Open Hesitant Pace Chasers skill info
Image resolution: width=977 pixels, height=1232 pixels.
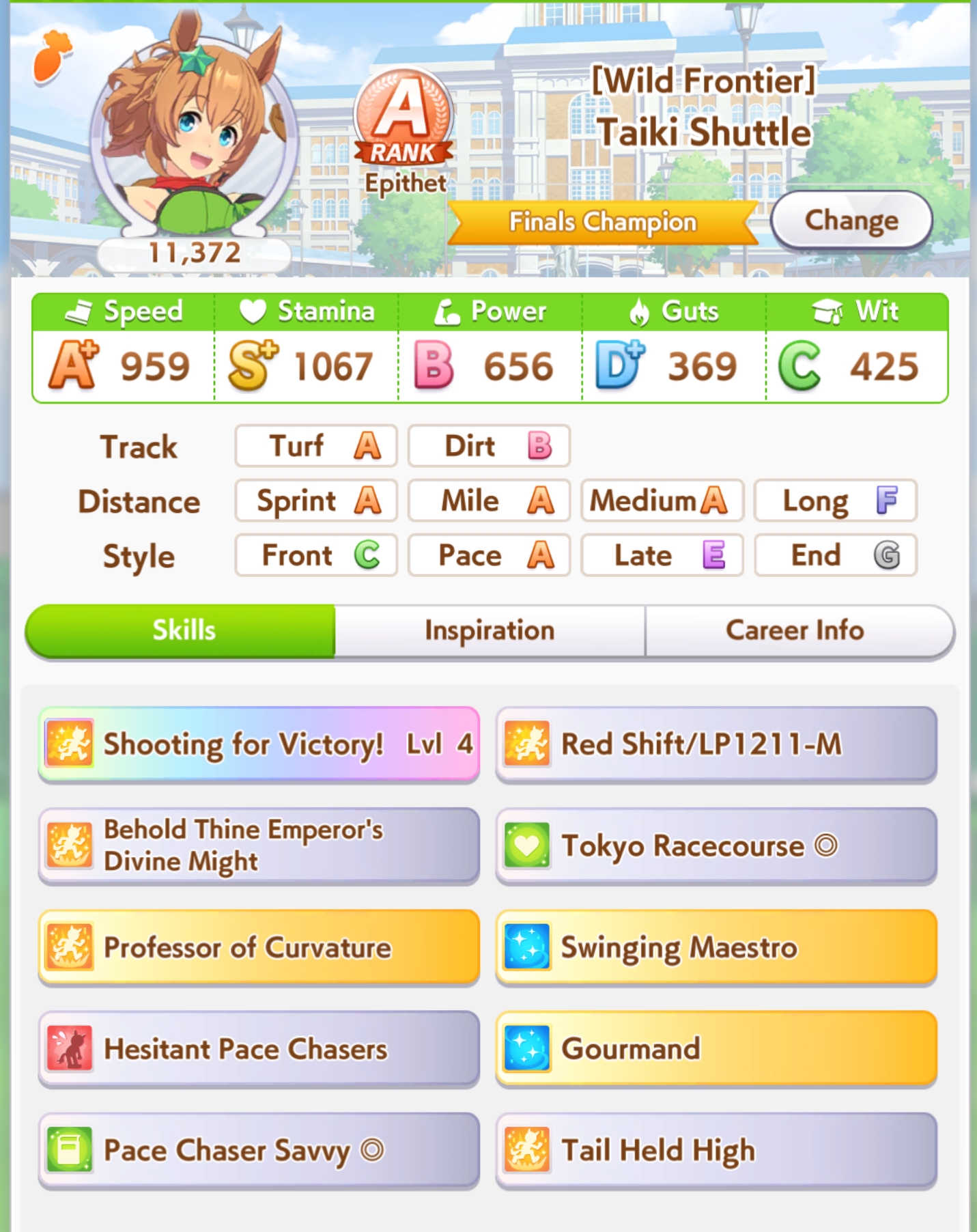259,1049
